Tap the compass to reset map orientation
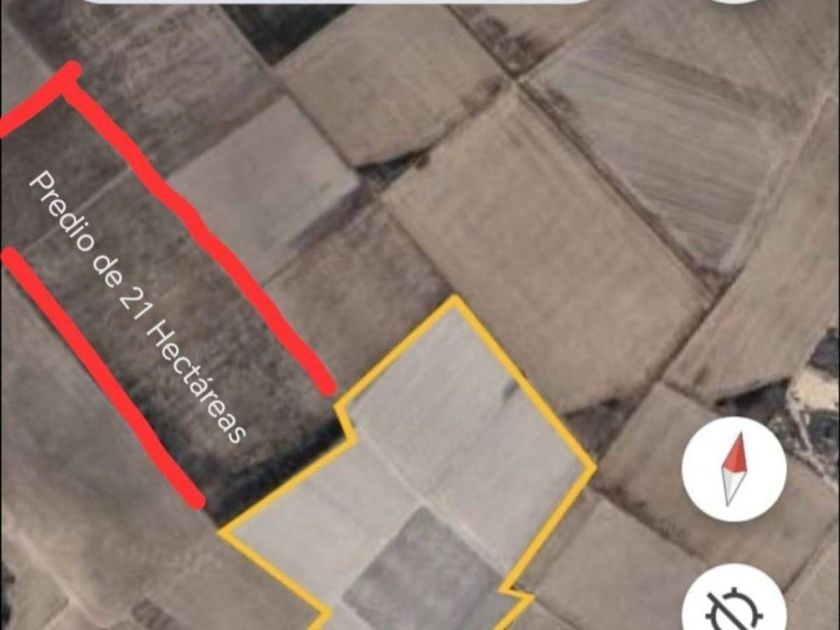Image resolution: width=840 pixels, height=630 pixels. (734, 469)
